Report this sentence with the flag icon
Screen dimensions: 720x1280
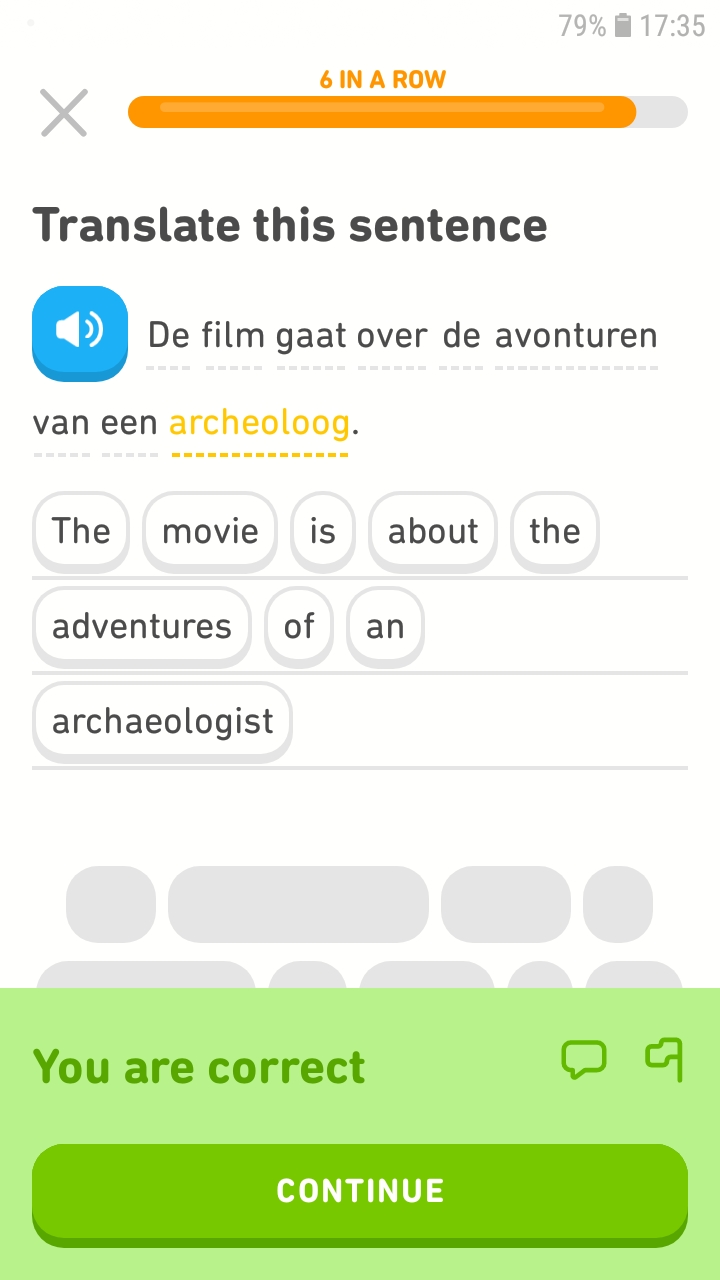pos(664,1060)
